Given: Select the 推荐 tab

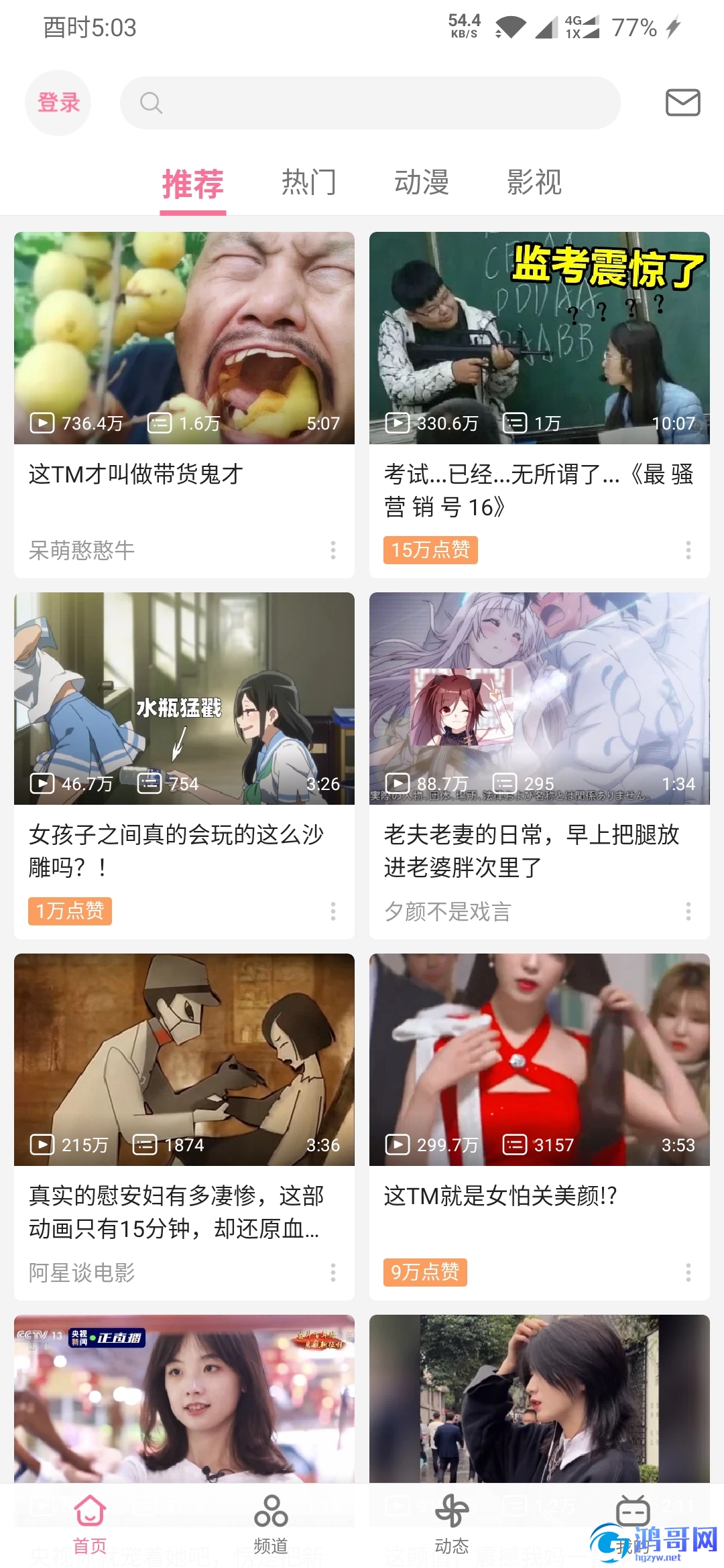Looking at the screenshot, I should (193, 185).
